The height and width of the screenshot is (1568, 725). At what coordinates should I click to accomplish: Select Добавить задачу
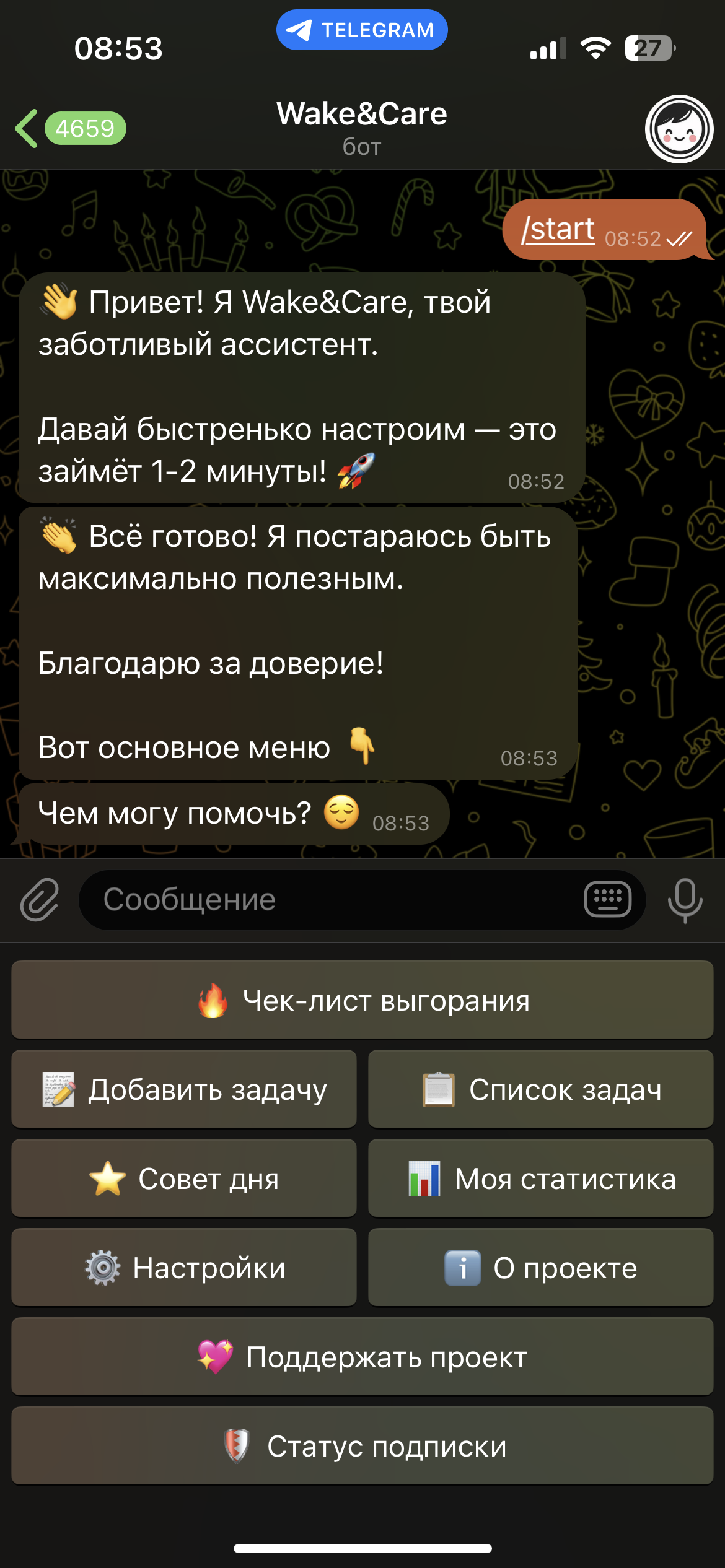click(184, 1089)
